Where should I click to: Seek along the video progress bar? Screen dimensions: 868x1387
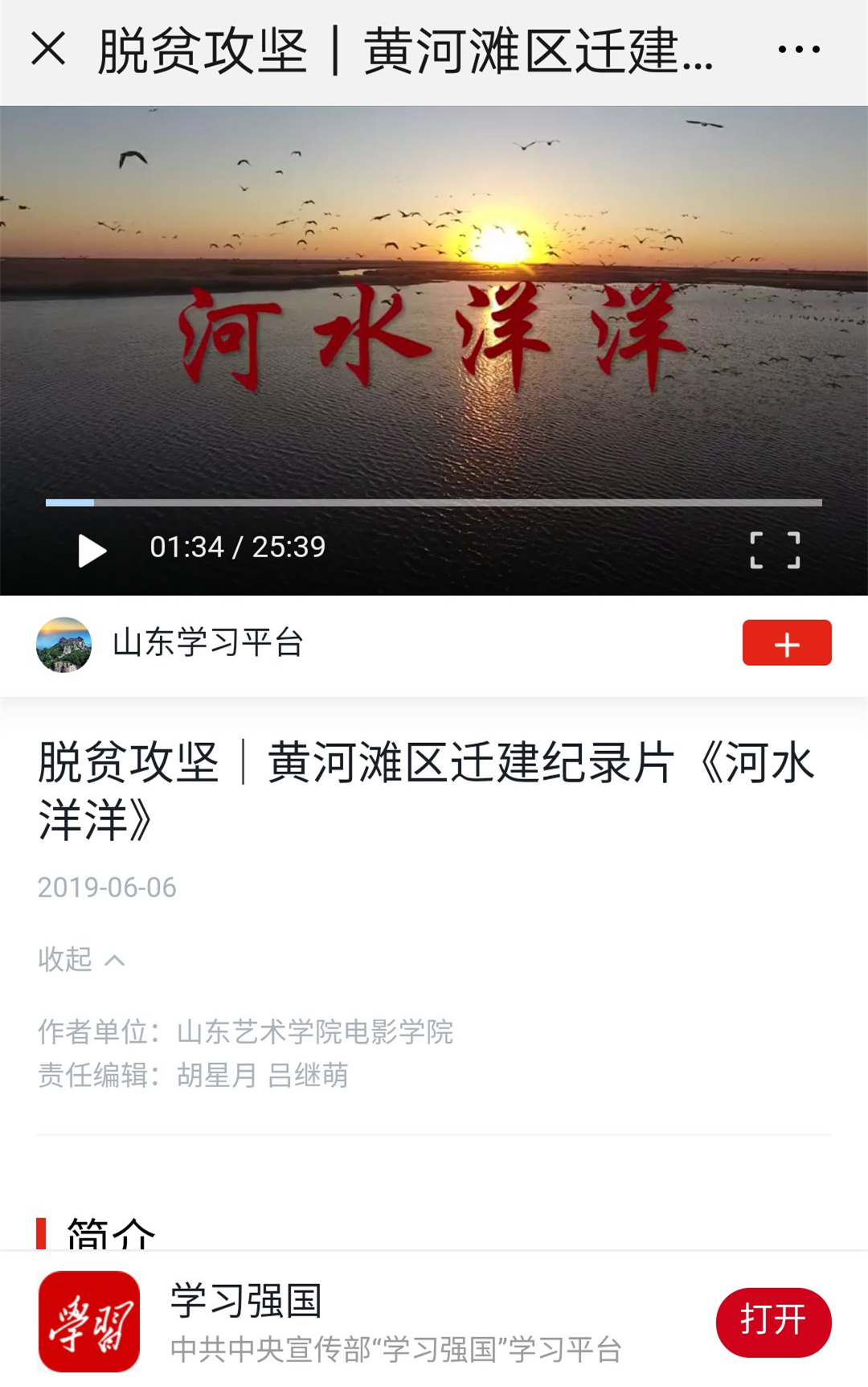click(434, 503)
